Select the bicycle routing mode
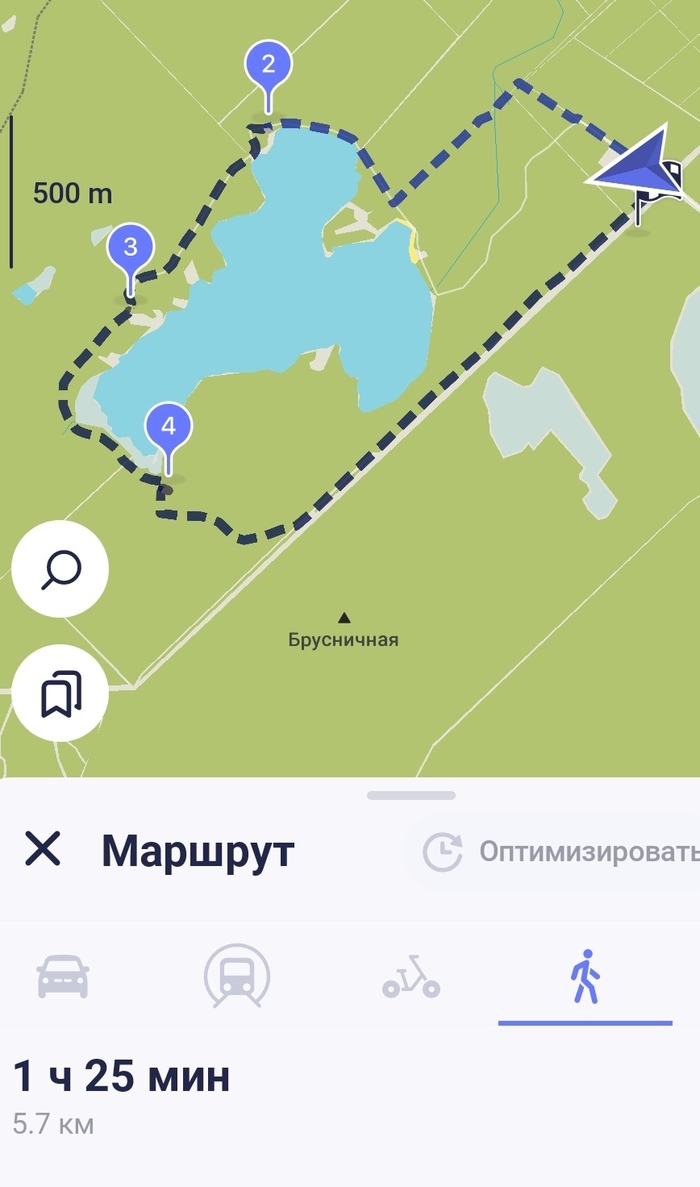 tap(411, 976)
